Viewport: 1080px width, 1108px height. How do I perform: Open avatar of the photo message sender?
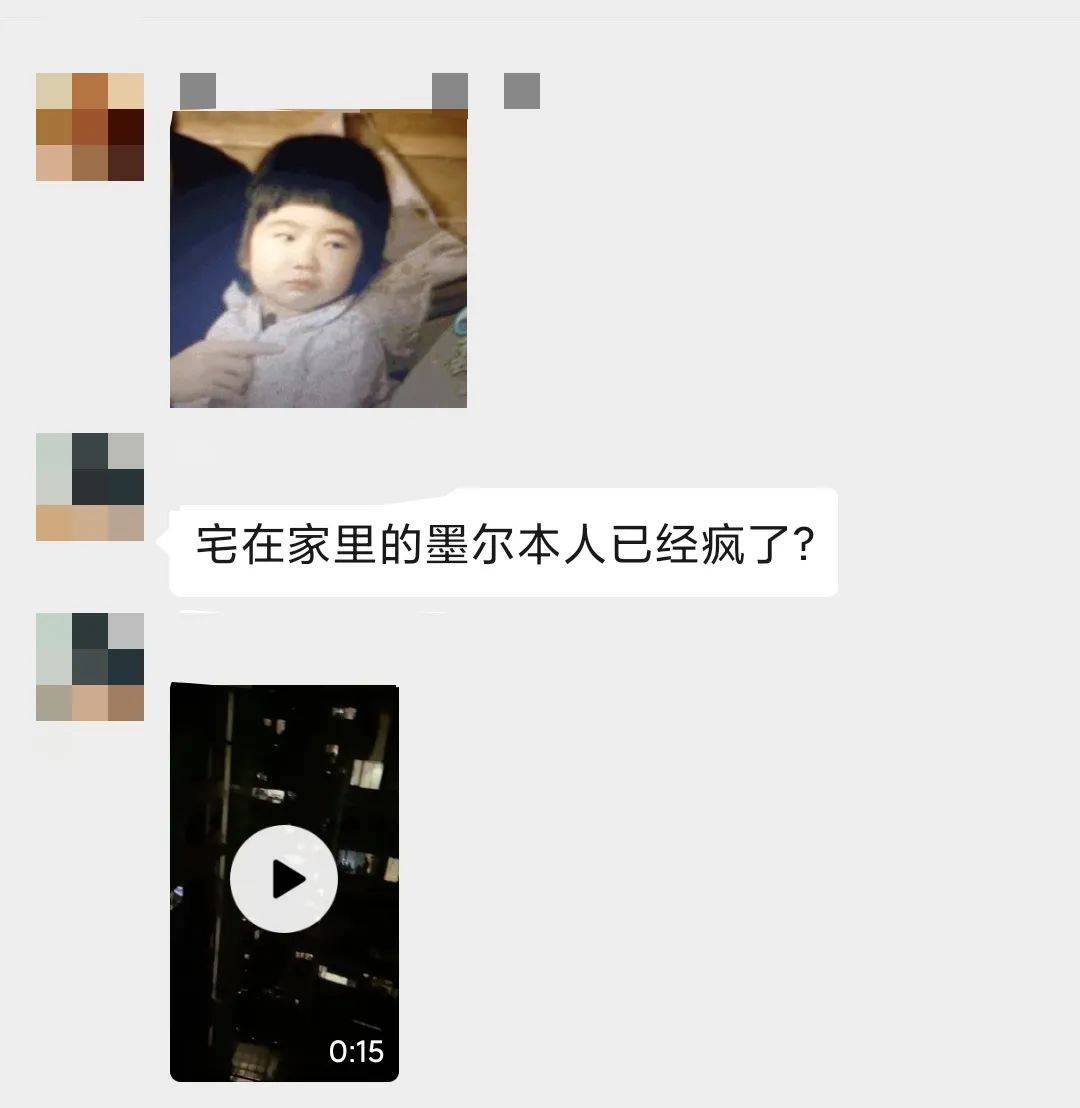(90, 127)
